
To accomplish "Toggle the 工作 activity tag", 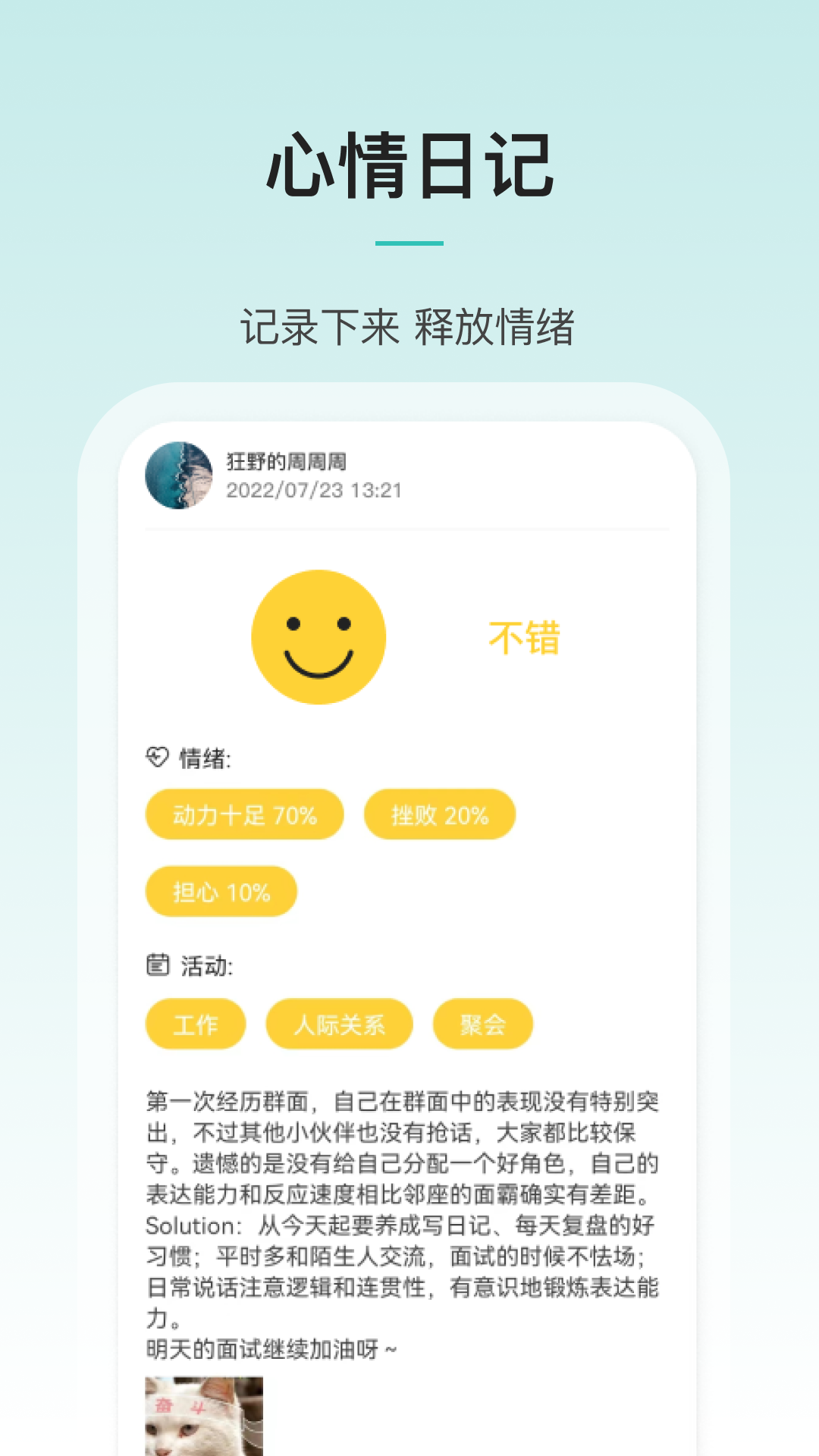I will click(x=195, y=1025).
